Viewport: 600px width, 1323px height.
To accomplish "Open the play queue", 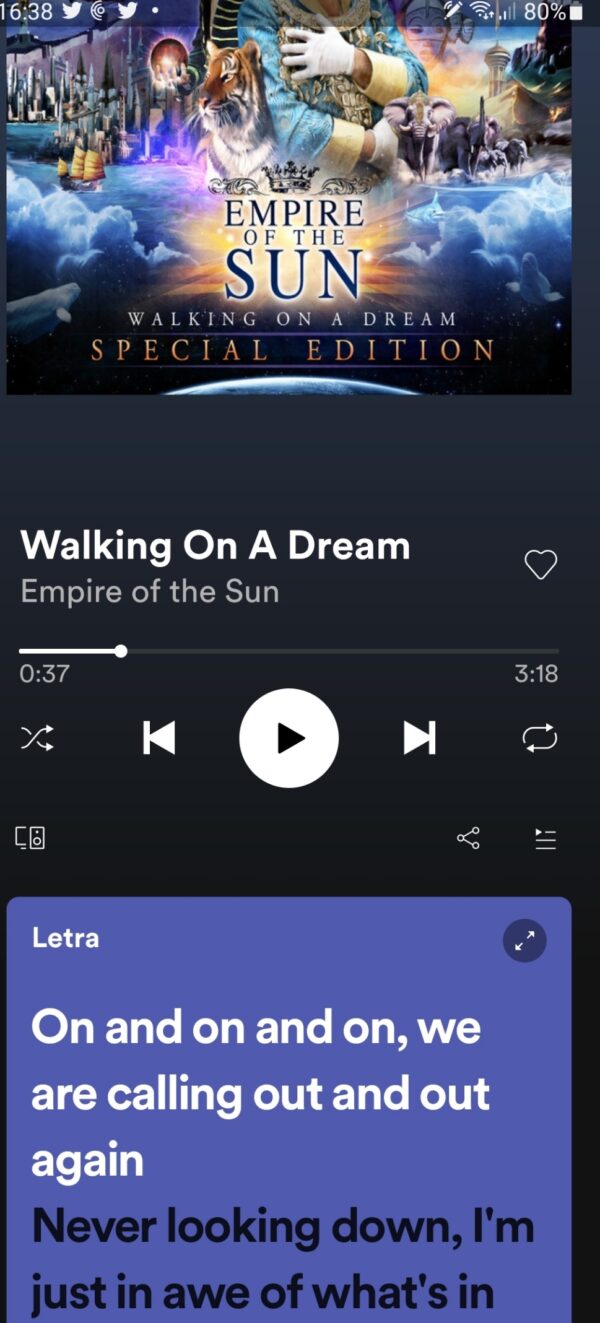I will pos(545,838).
